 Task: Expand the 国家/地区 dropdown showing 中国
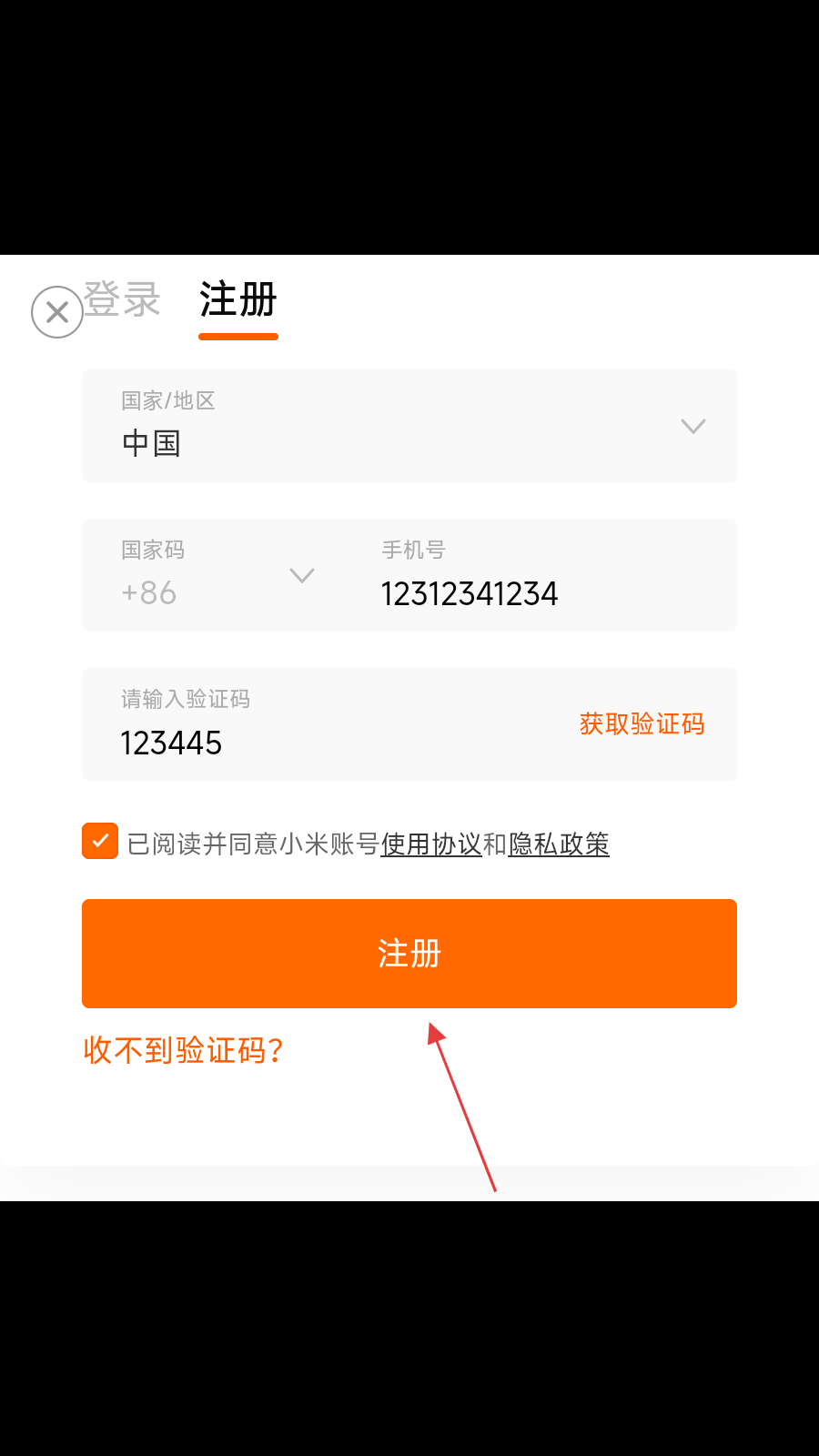409,426
